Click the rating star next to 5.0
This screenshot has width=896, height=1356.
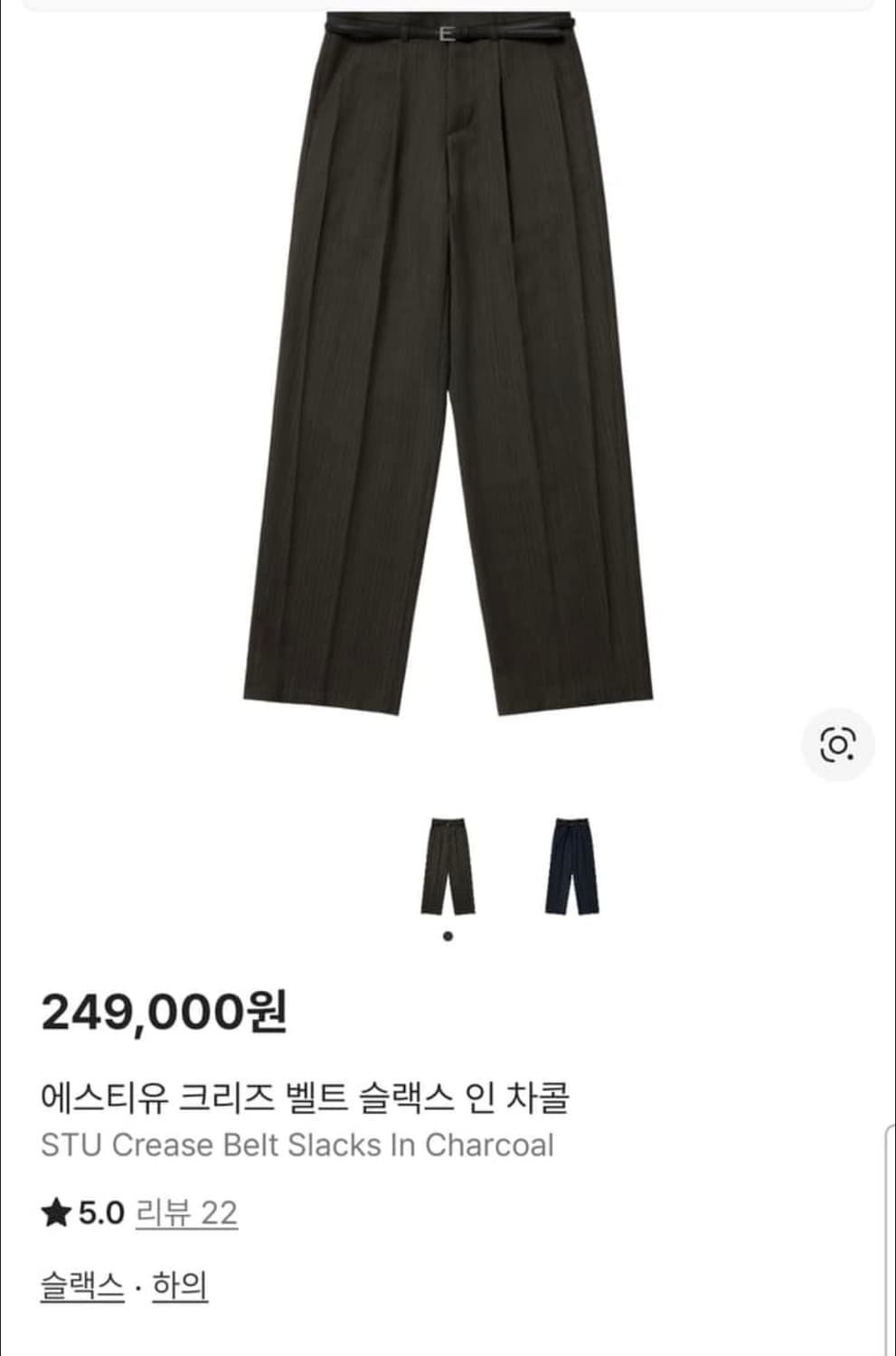(57, 1212)
